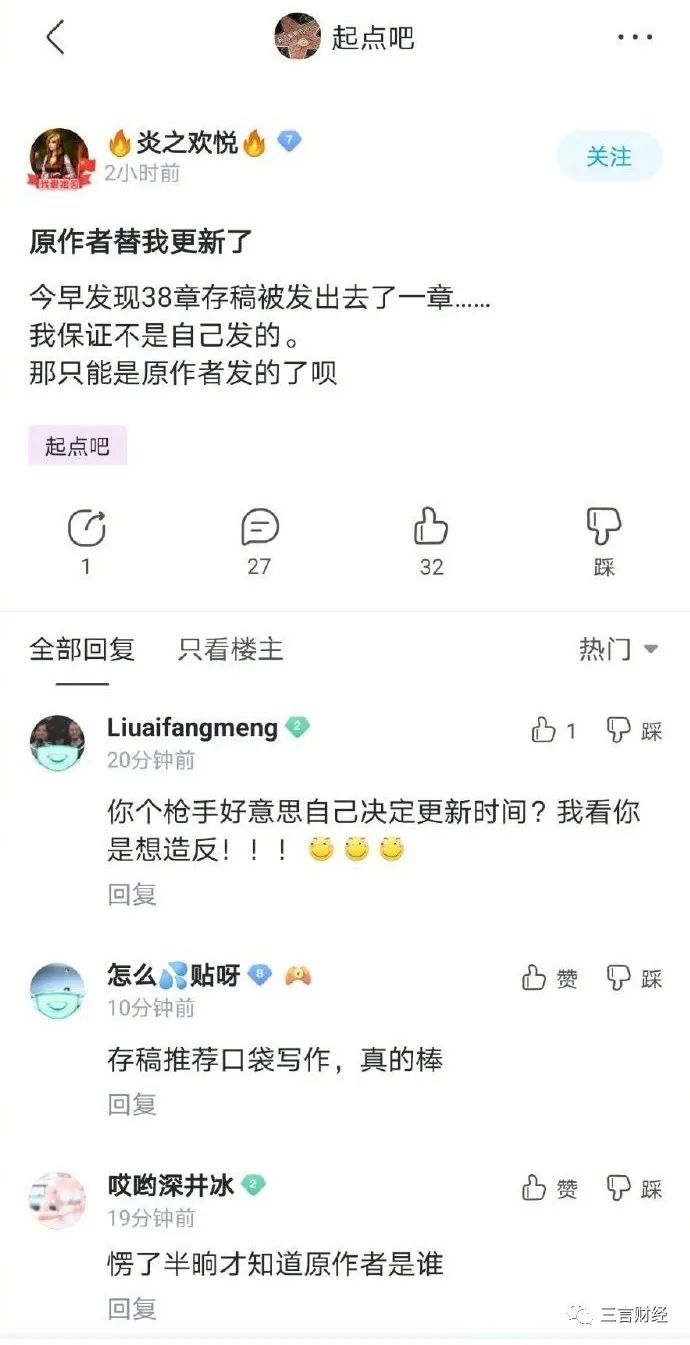Switch to the 只看楼主 tab
Screen dimensions: 690x1345
click(x=230, y=649)
